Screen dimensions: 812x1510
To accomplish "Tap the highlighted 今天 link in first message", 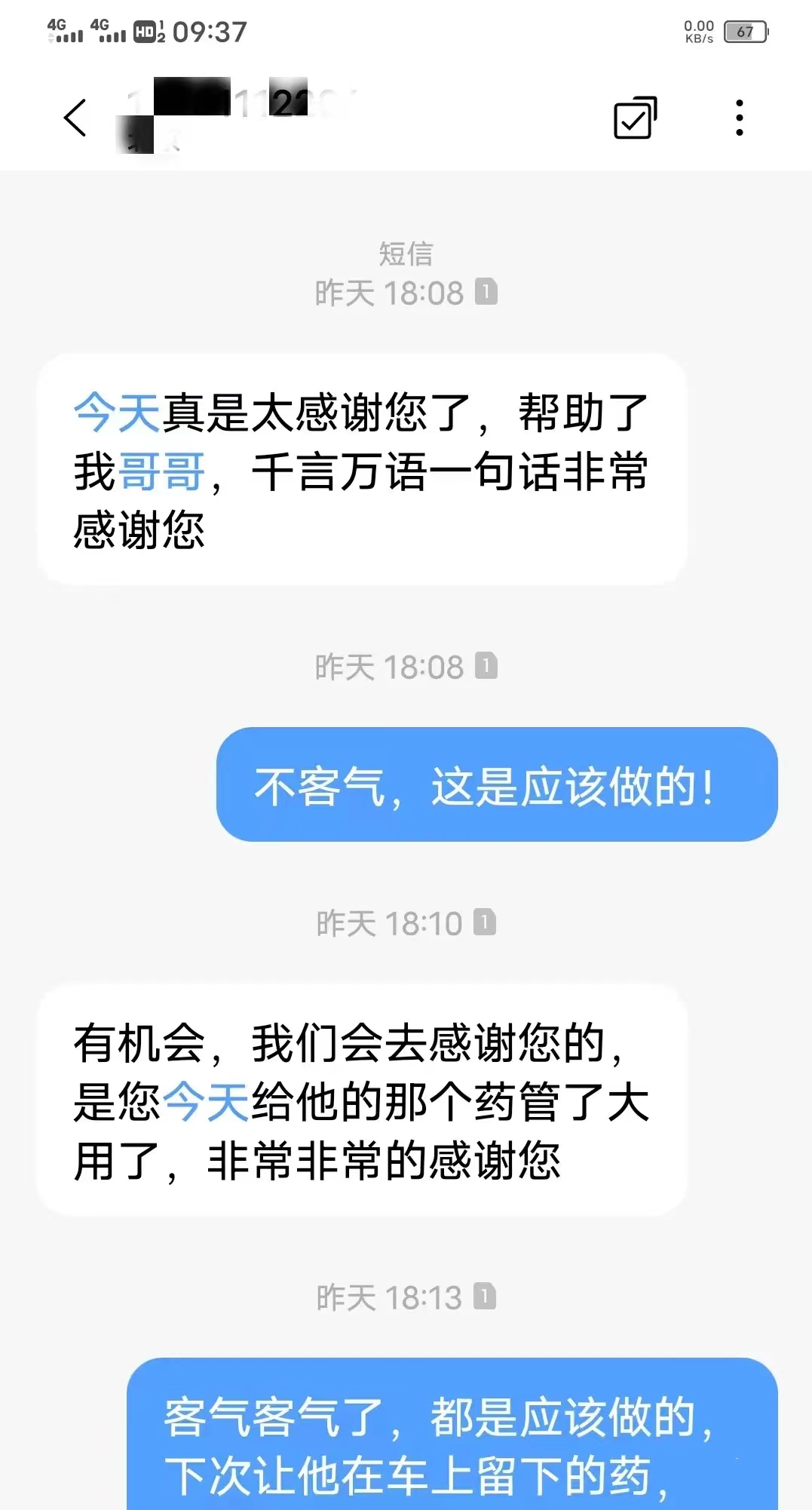I will pos(117,413).
